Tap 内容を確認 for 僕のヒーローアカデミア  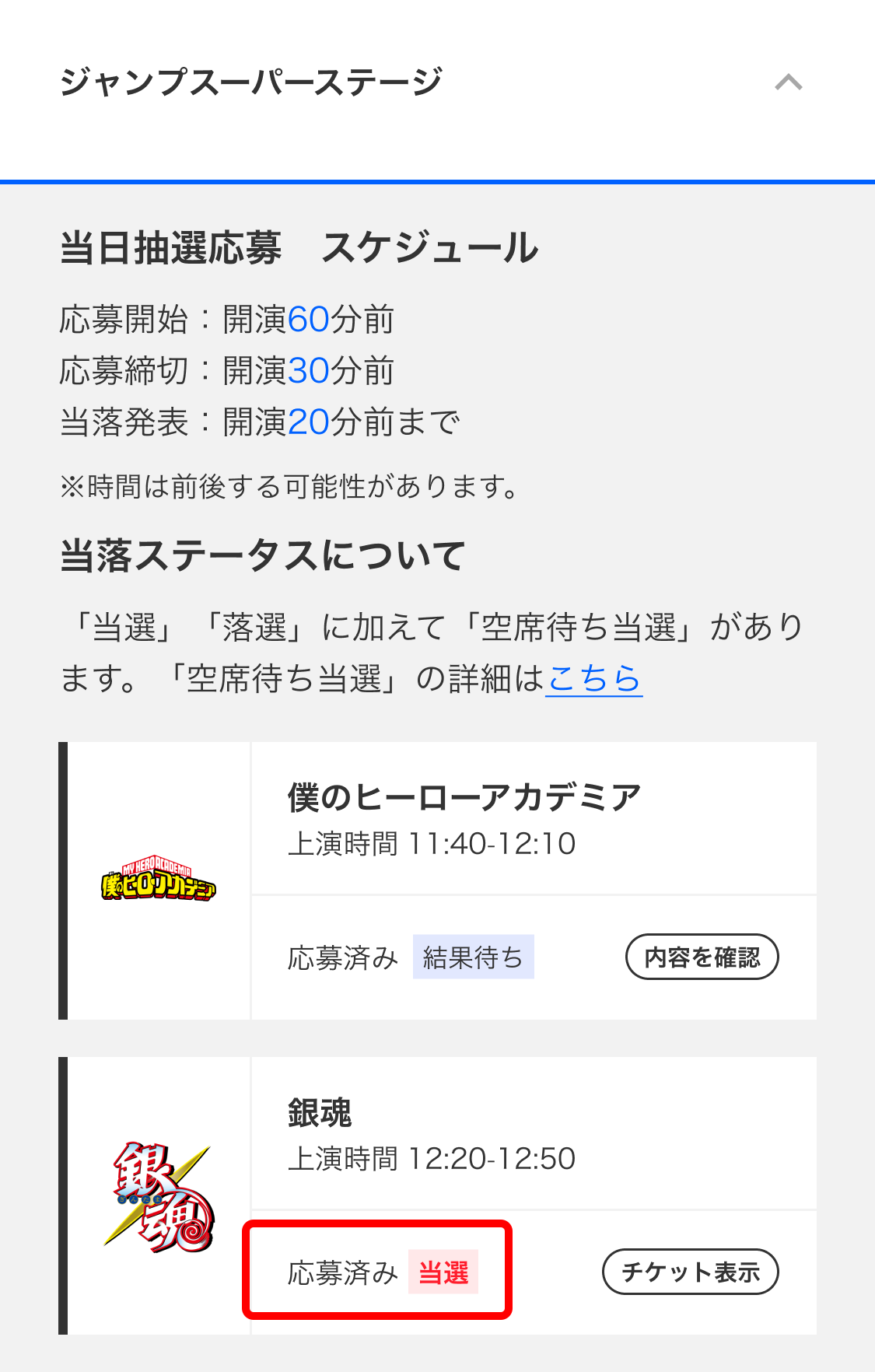(x=702, y=957)
